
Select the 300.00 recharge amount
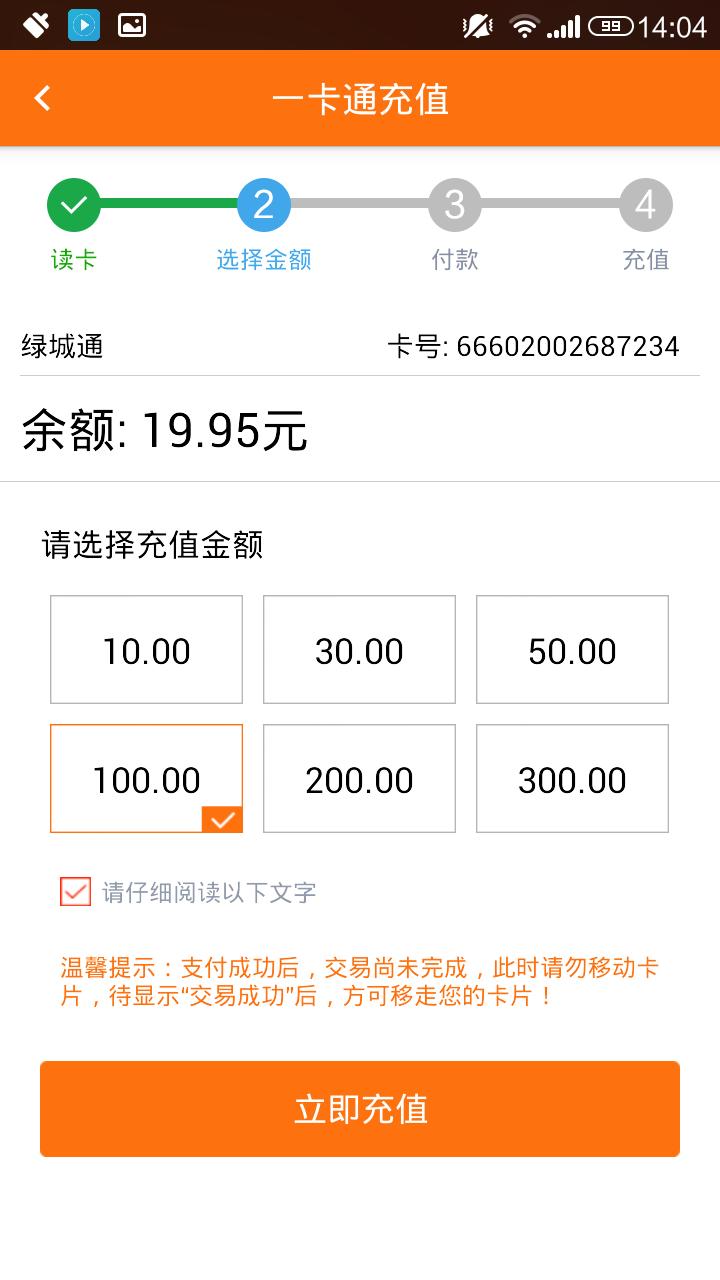[x=572, y=778]
